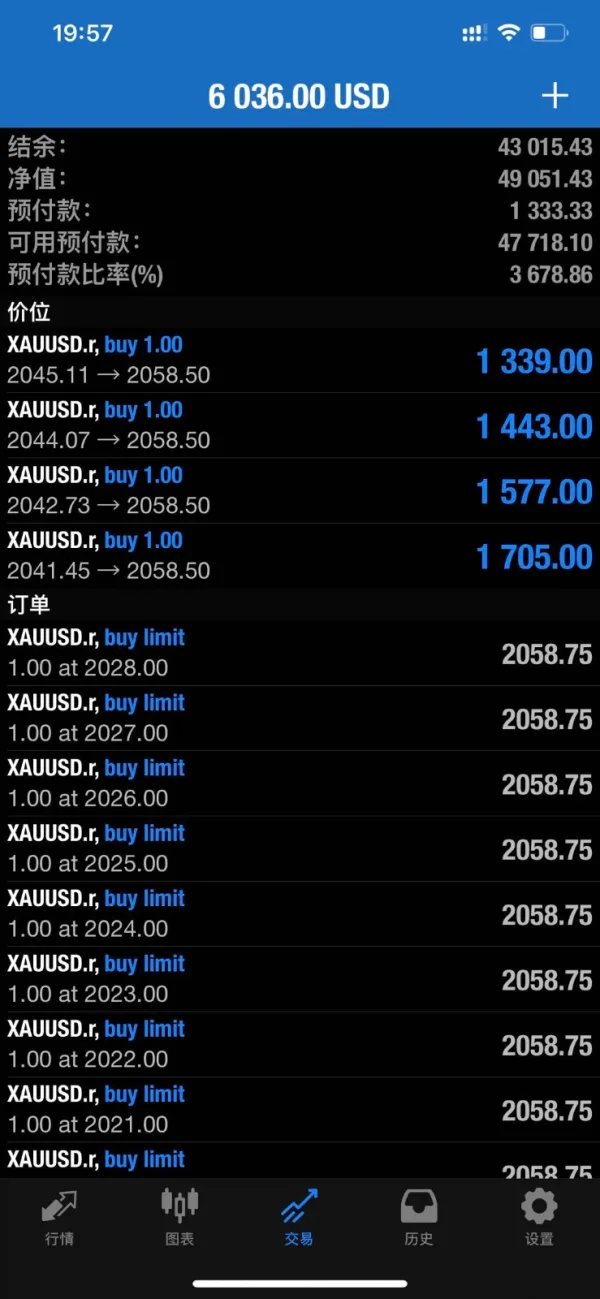Tap the plus icon to add order

tap(554, 96)
